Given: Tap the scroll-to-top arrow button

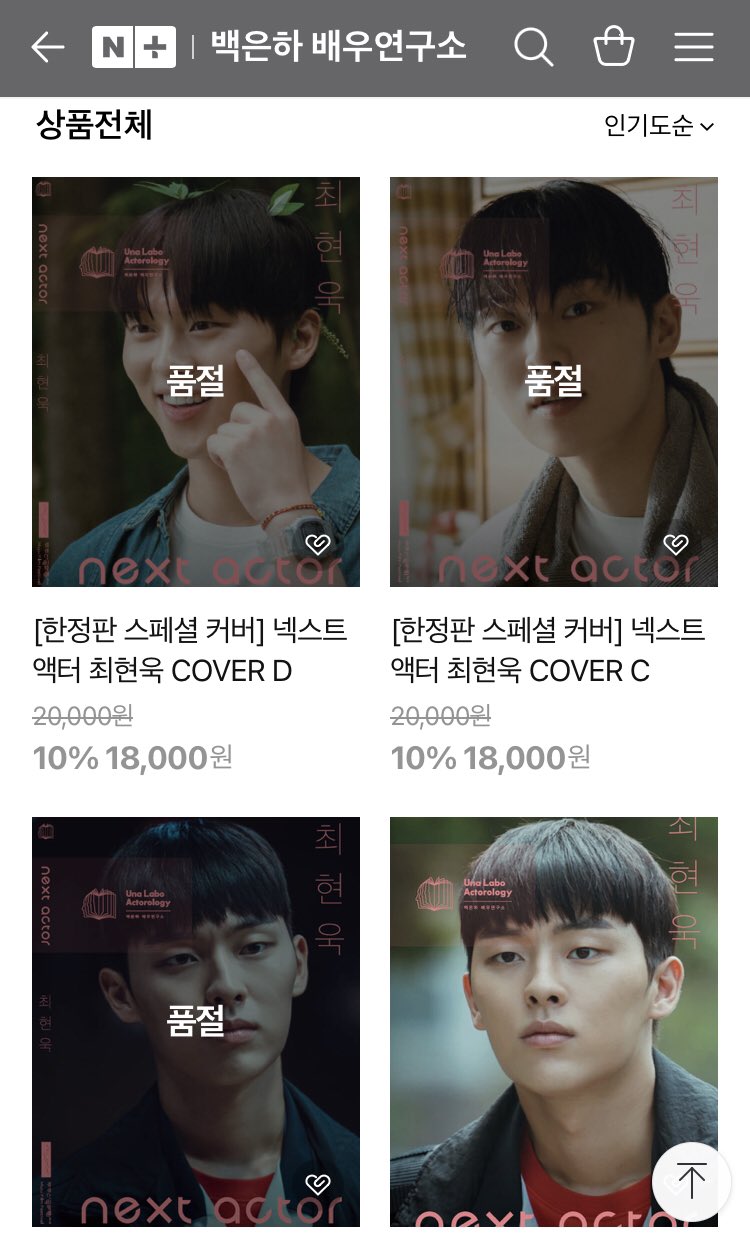Looking at the screenshot, I should [x=691, y=1181].
